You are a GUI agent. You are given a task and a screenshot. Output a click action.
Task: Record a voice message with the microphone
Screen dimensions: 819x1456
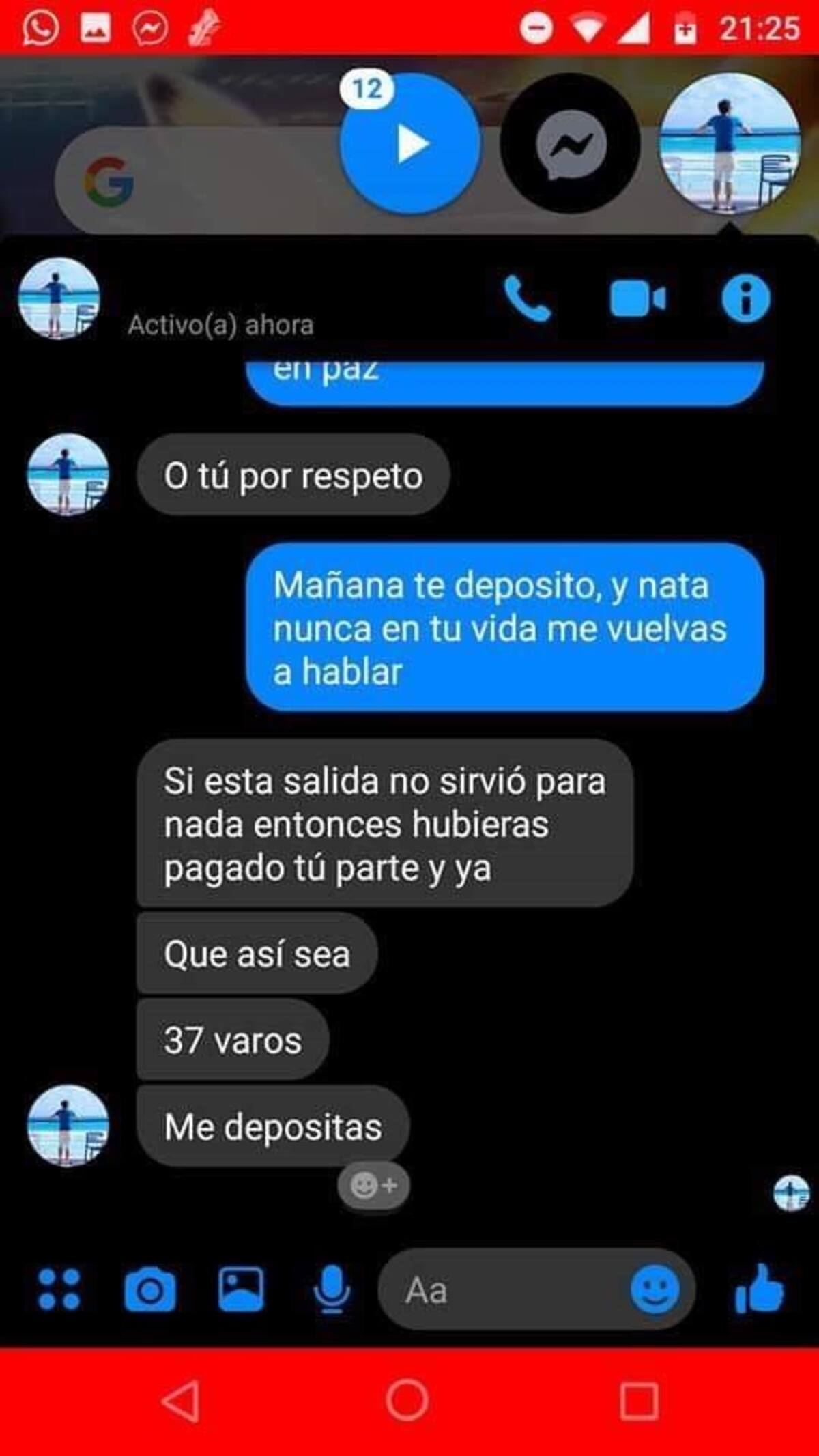coord(332,1289)
